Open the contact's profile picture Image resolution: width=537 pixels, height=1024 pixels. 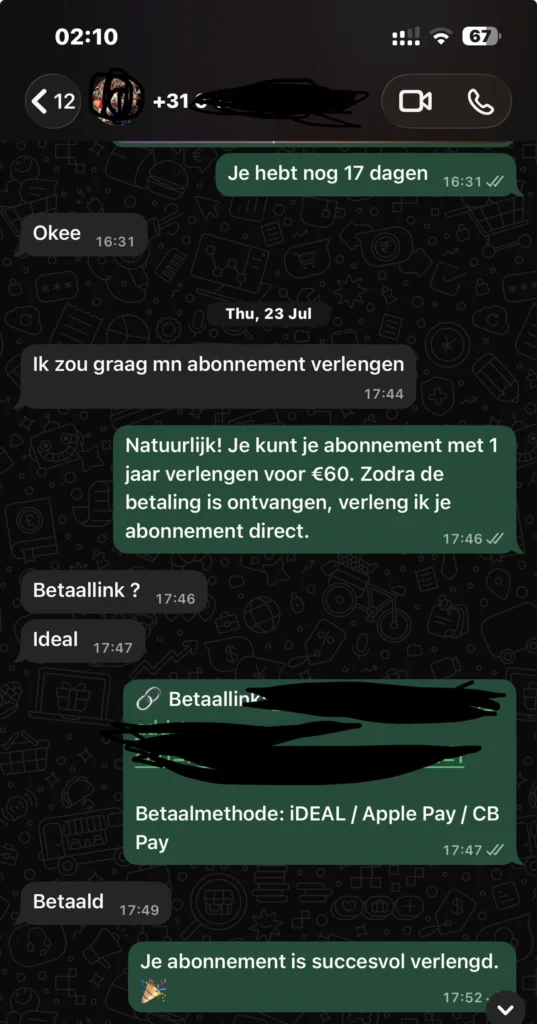[116, 99]
